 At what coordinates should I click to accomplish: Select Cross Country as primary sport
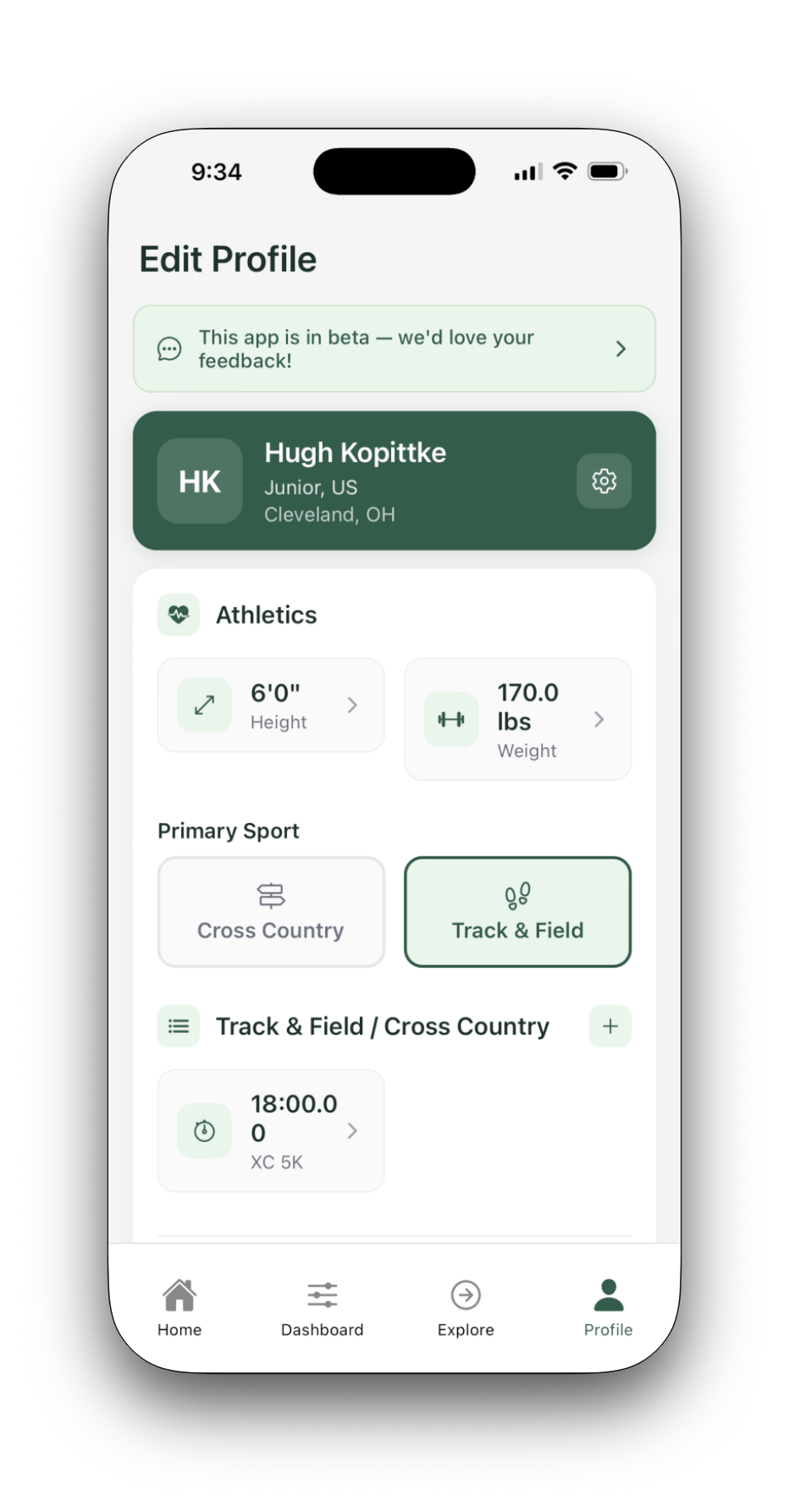pyautogui.click(x=271, y=912)
